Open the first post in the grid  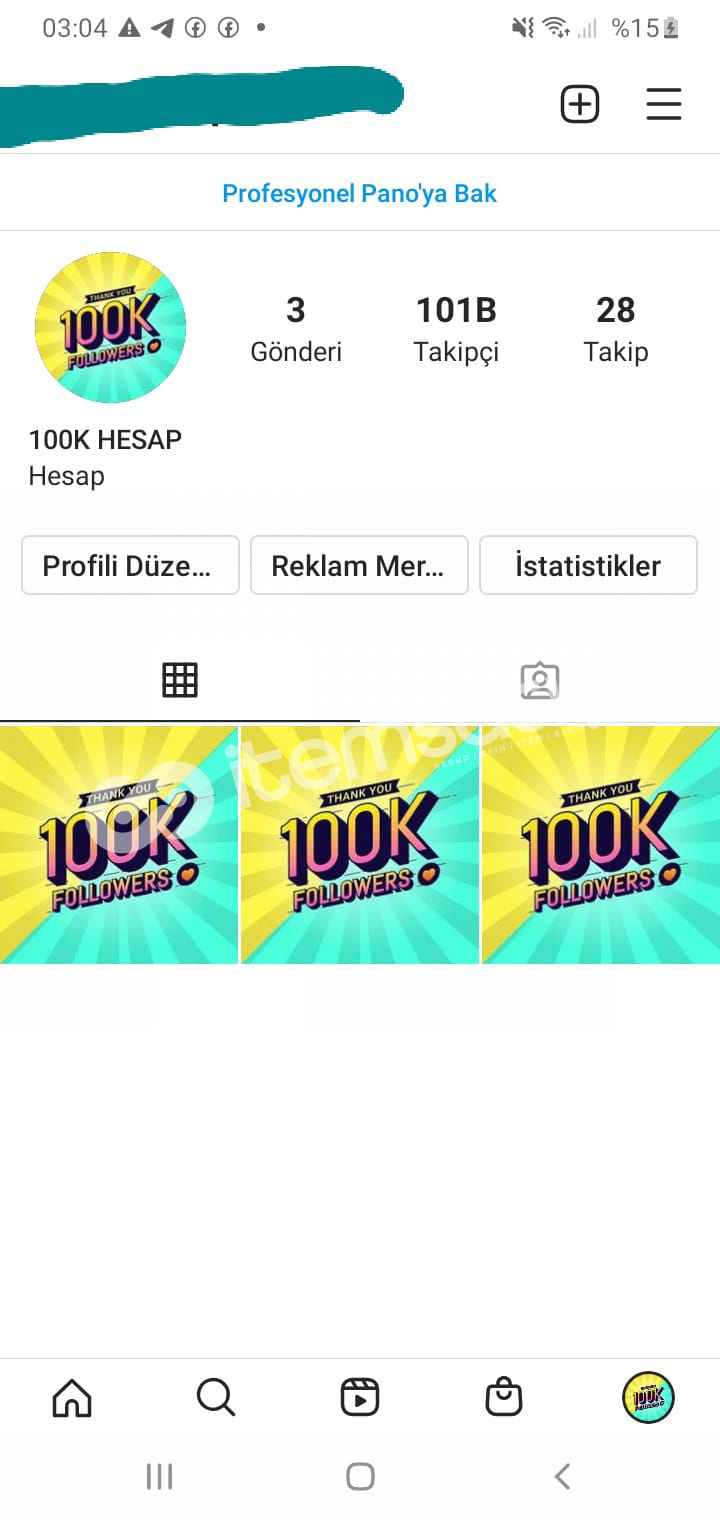point(119,845)
